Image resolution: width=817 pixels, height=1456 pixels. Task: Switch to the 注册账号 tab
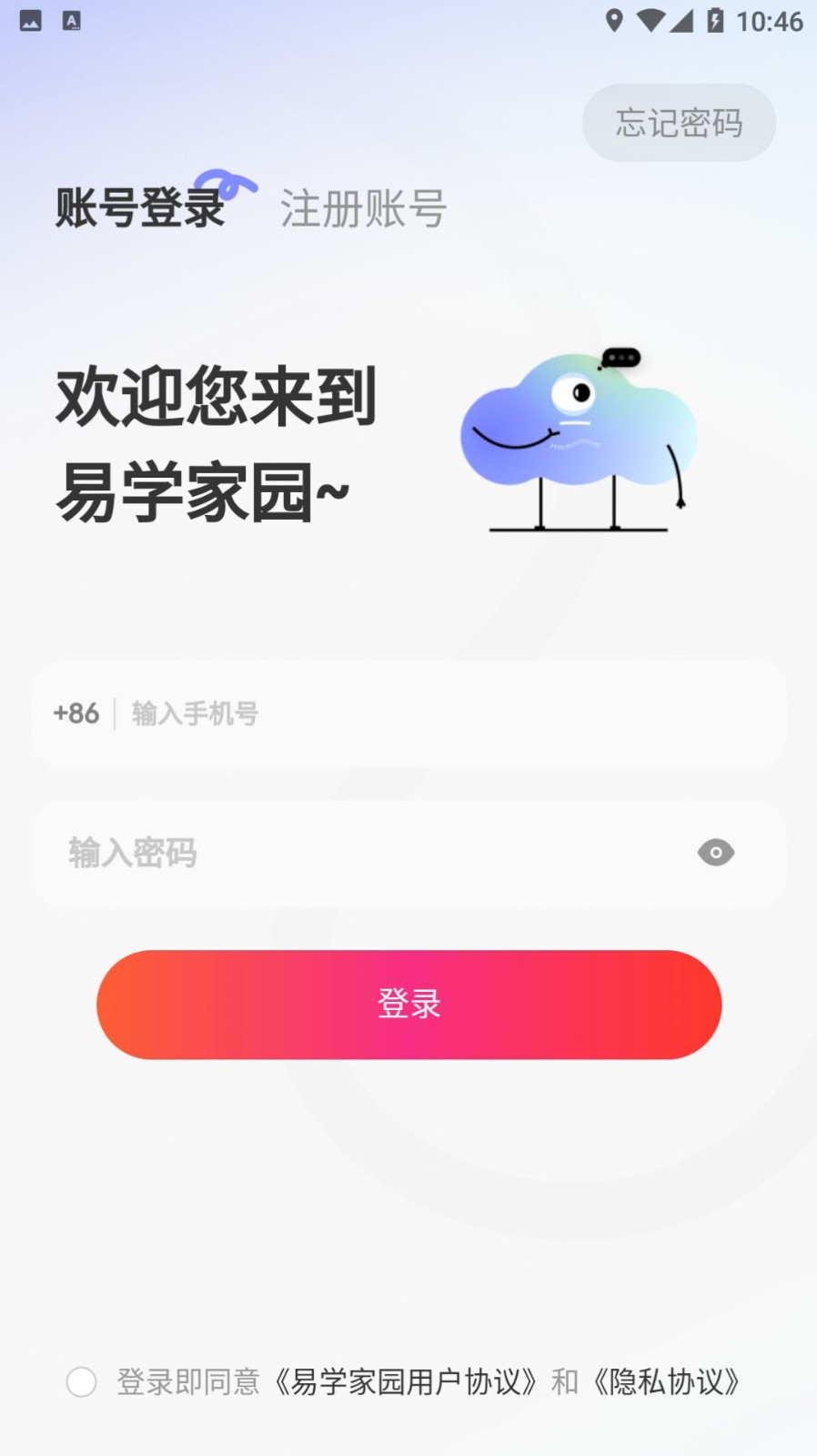[x=362, y=209]
